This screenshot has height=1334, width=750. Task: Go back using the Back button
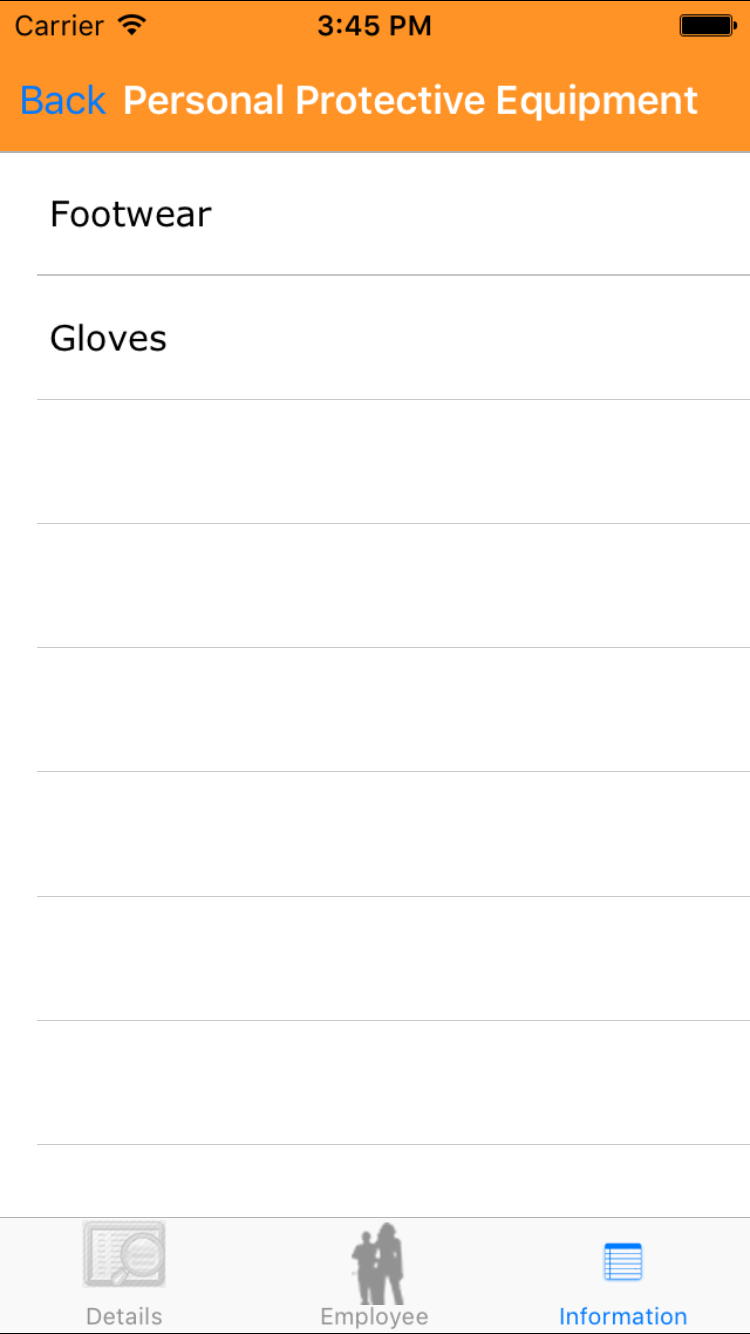point(63,101)
